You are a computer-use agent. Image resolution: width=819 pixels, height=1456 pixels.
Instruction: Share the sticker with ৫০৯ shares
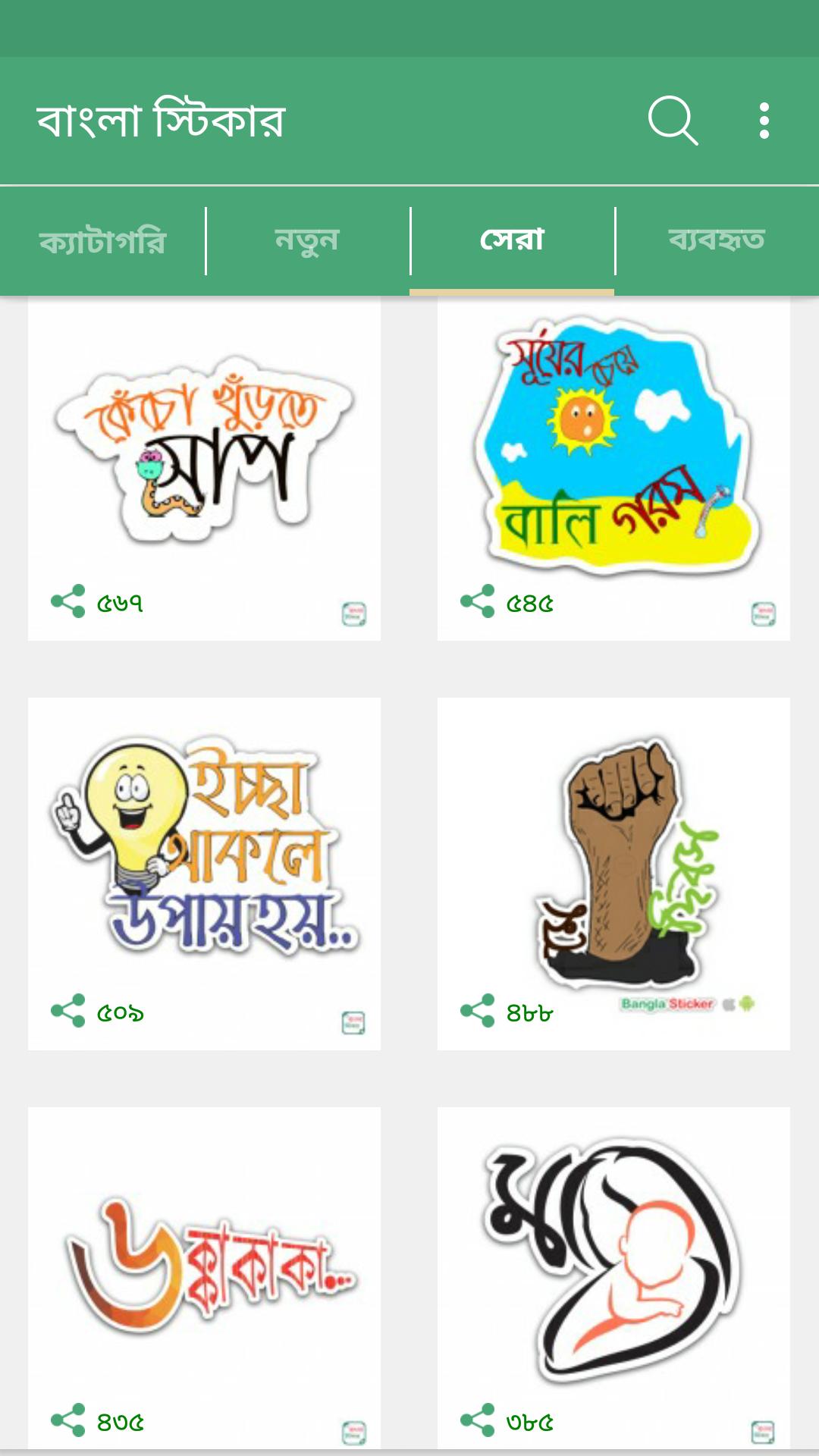point(68,1012)
